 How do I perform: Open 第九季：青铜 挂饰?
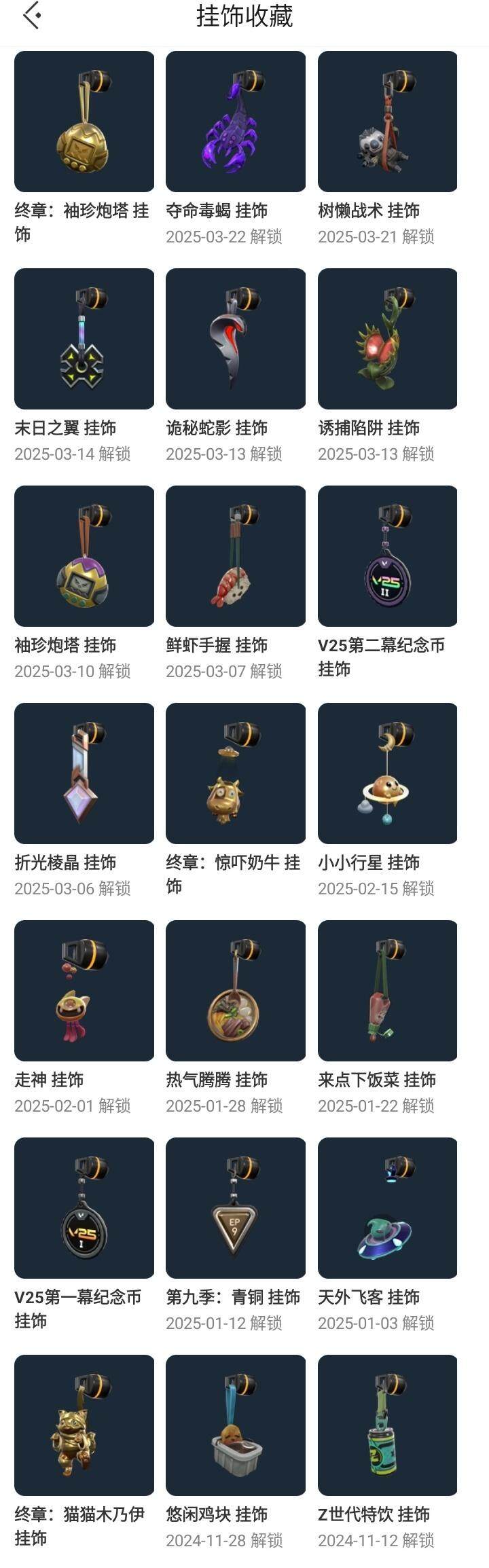point(236,1208)
